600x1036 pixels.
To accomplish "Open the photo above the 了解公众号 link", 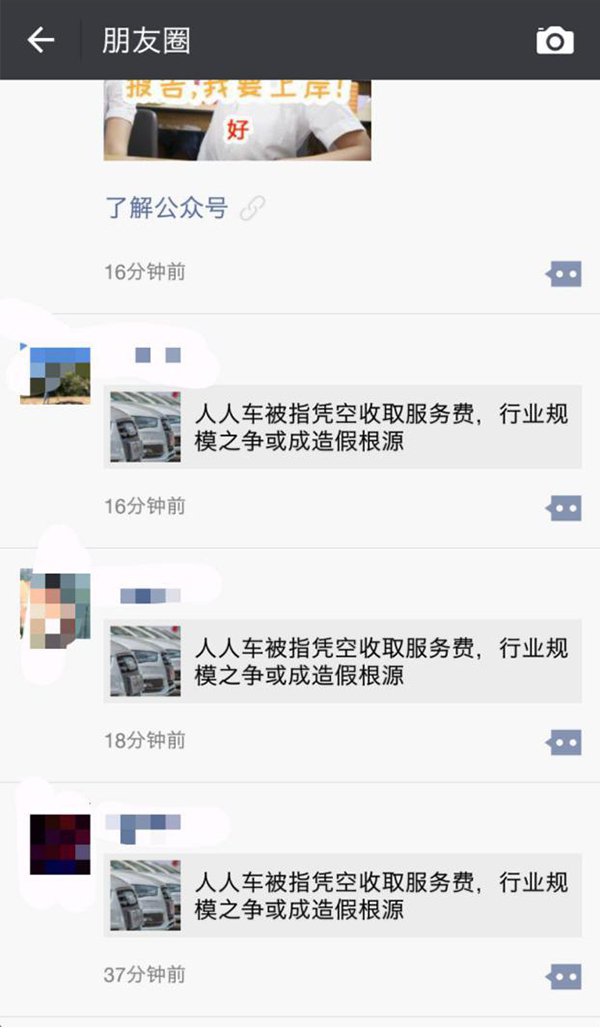I will (237, 120).
